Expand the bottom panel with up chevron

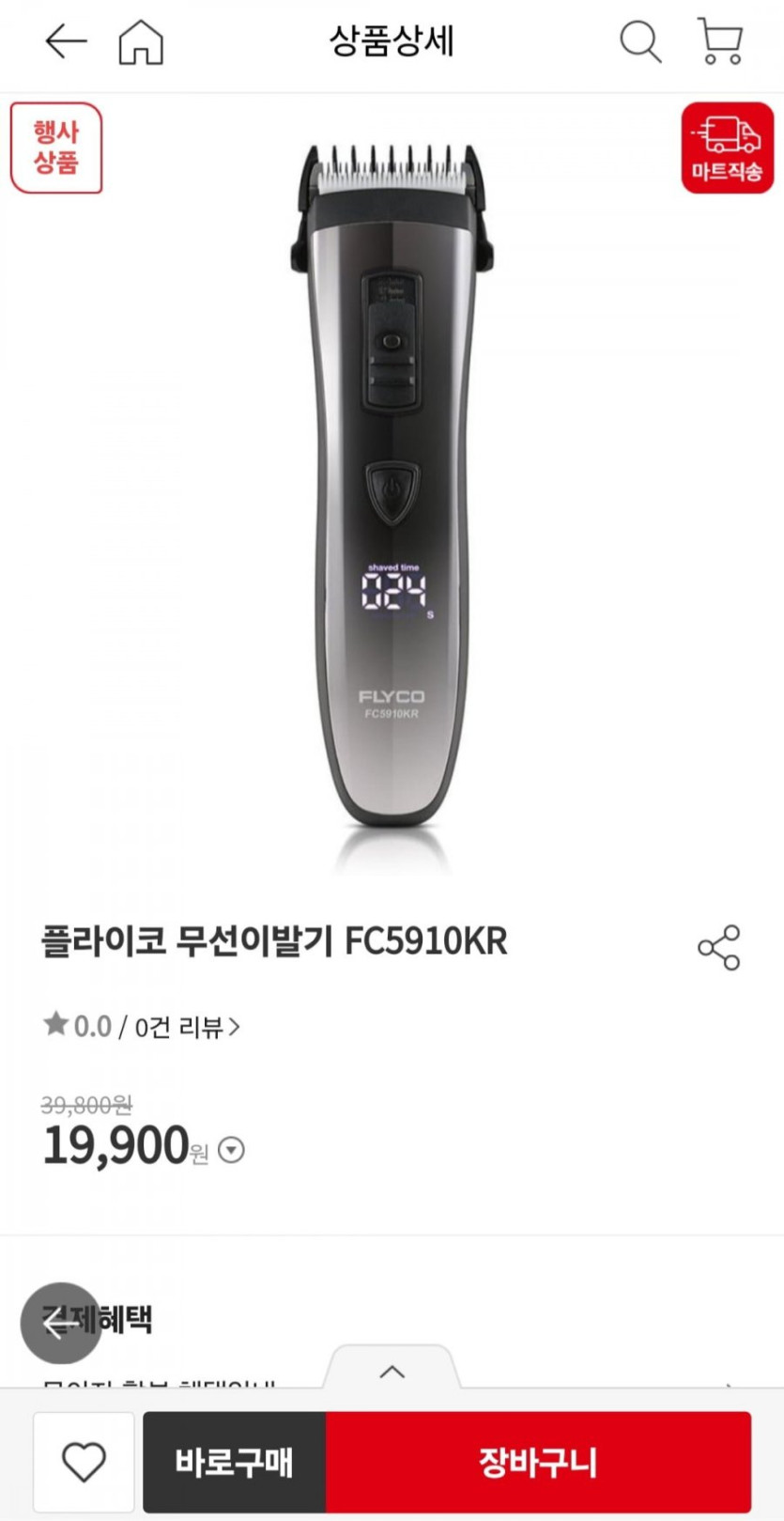tap(392, 1372)
